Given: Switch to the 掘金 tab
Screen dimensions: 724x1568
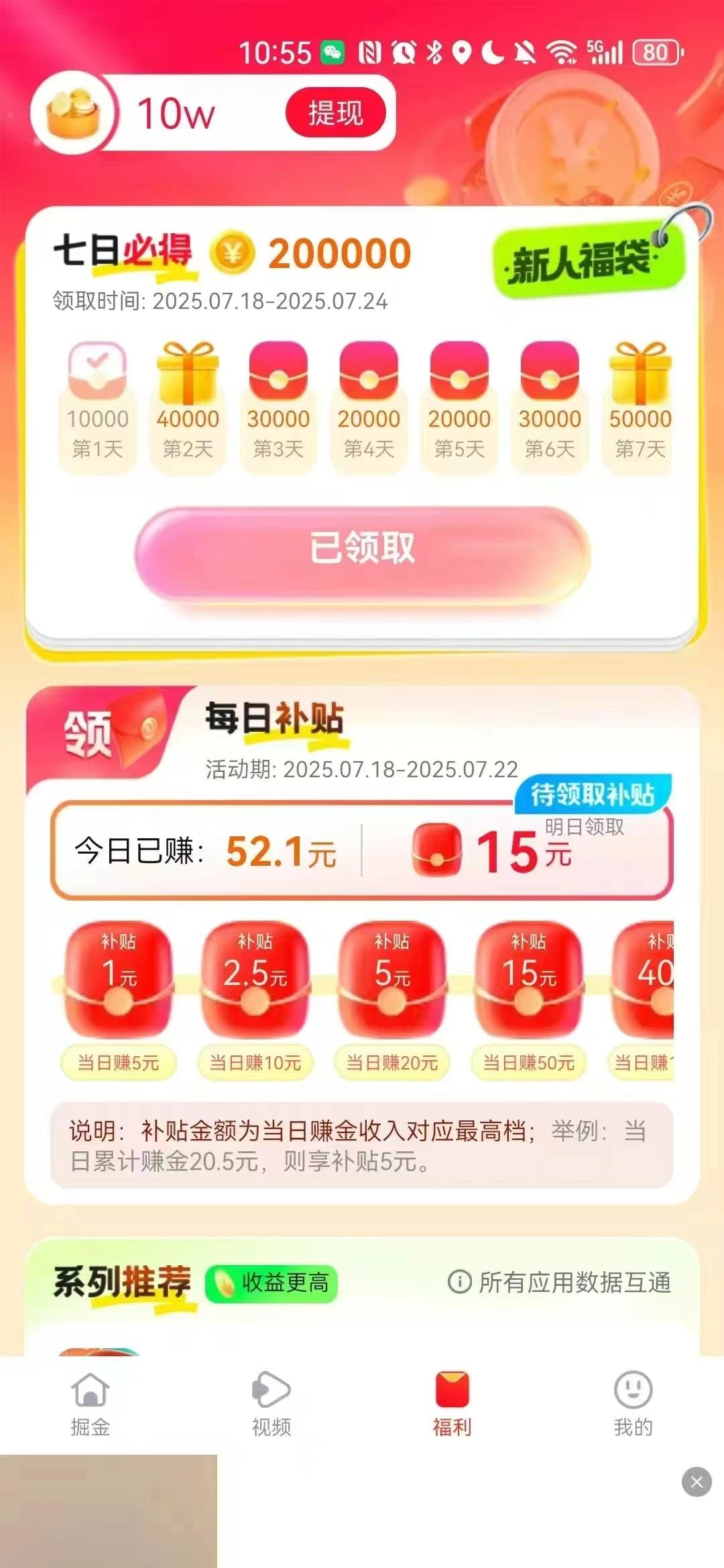Looking at the screenshot, I should [90, 1404].
